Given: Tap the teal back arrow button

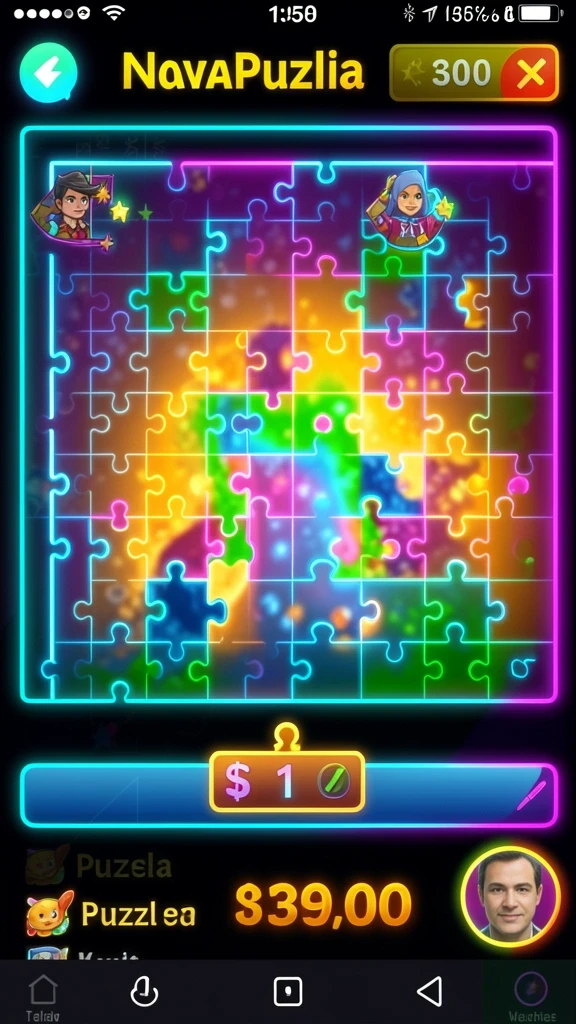Looking at the screenshot, I should [49, 73].
